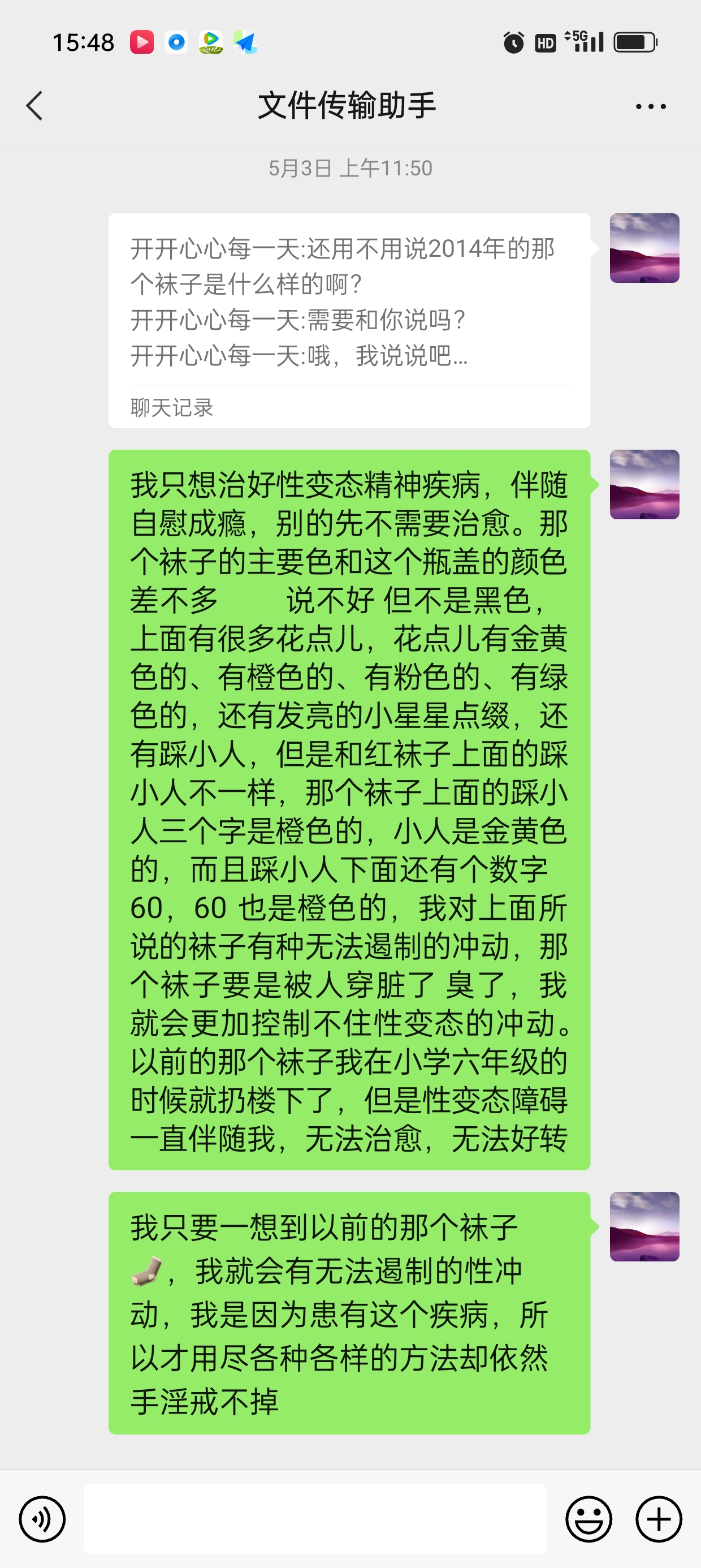701x1568 pixels.
Task: Switch to voice message input
Action: [42, 1519]
